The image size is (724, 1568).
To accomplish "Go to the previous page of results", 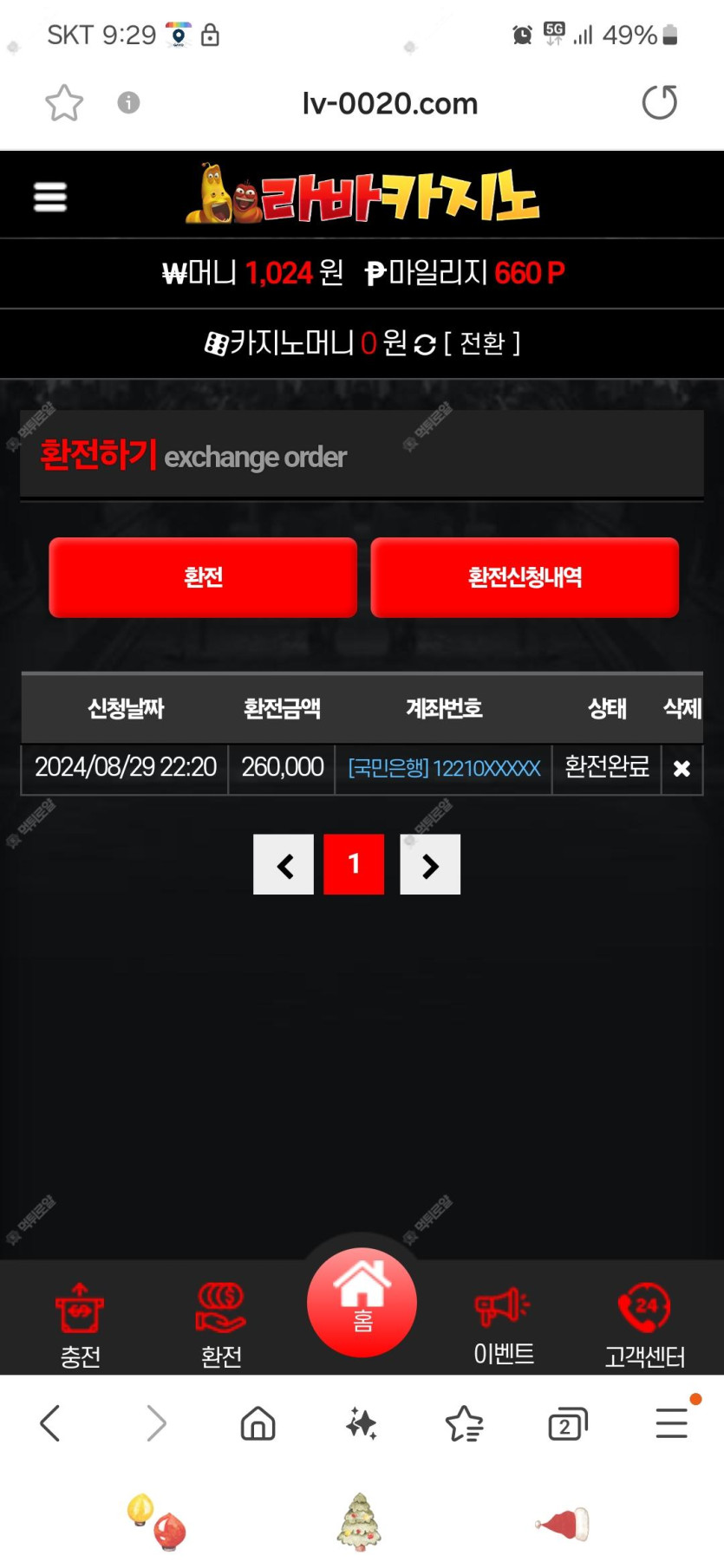I will click(x=284, y=865).
